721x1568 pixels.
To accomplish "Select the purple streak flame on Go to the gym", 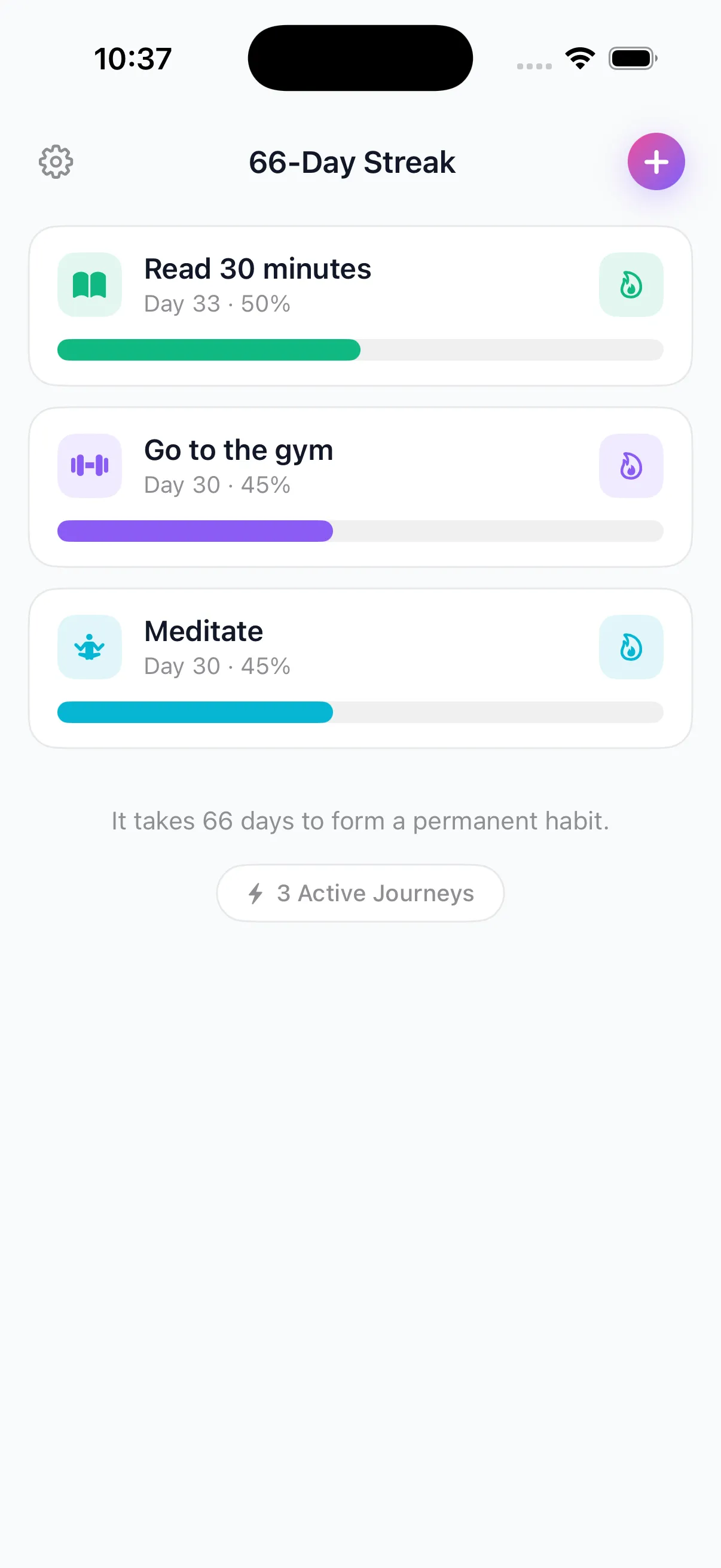I will click(630, 465).
